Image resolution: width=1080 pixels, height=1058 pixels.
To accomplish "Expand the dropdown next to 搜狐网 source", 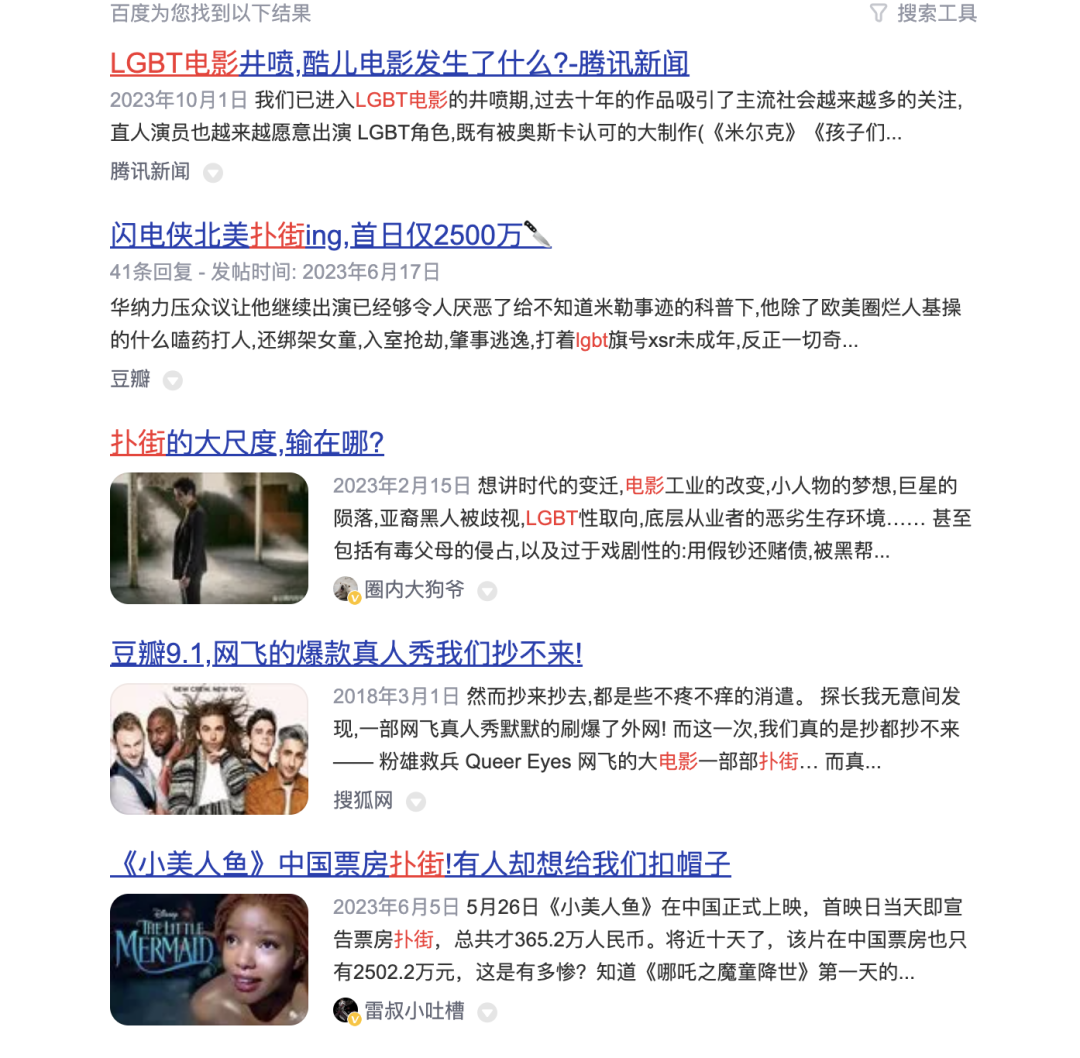I will pos(416,801).
